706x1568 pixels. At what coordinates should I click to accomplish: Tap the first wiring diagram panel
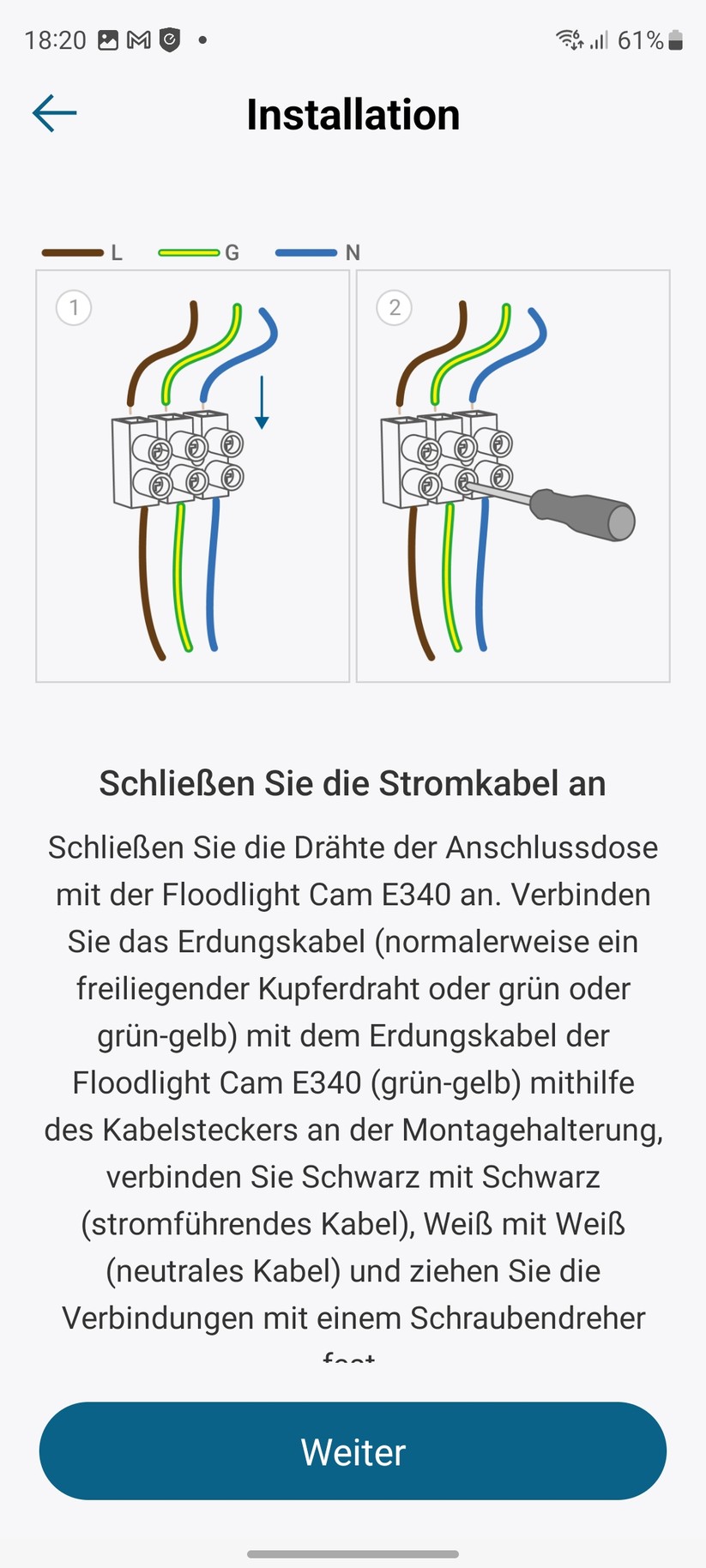192,475
